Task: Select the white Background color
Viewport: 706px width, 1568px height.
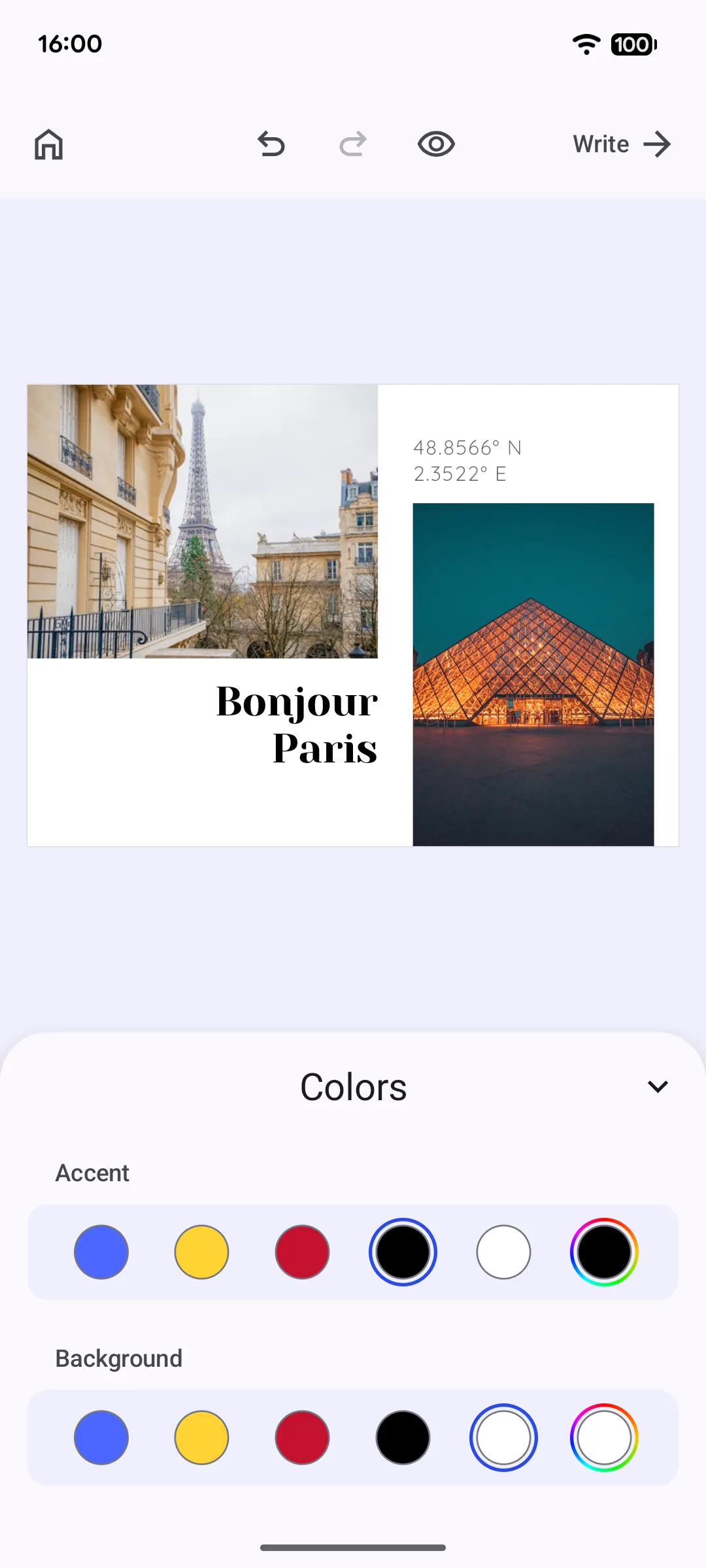Action: click(503, 1437)
